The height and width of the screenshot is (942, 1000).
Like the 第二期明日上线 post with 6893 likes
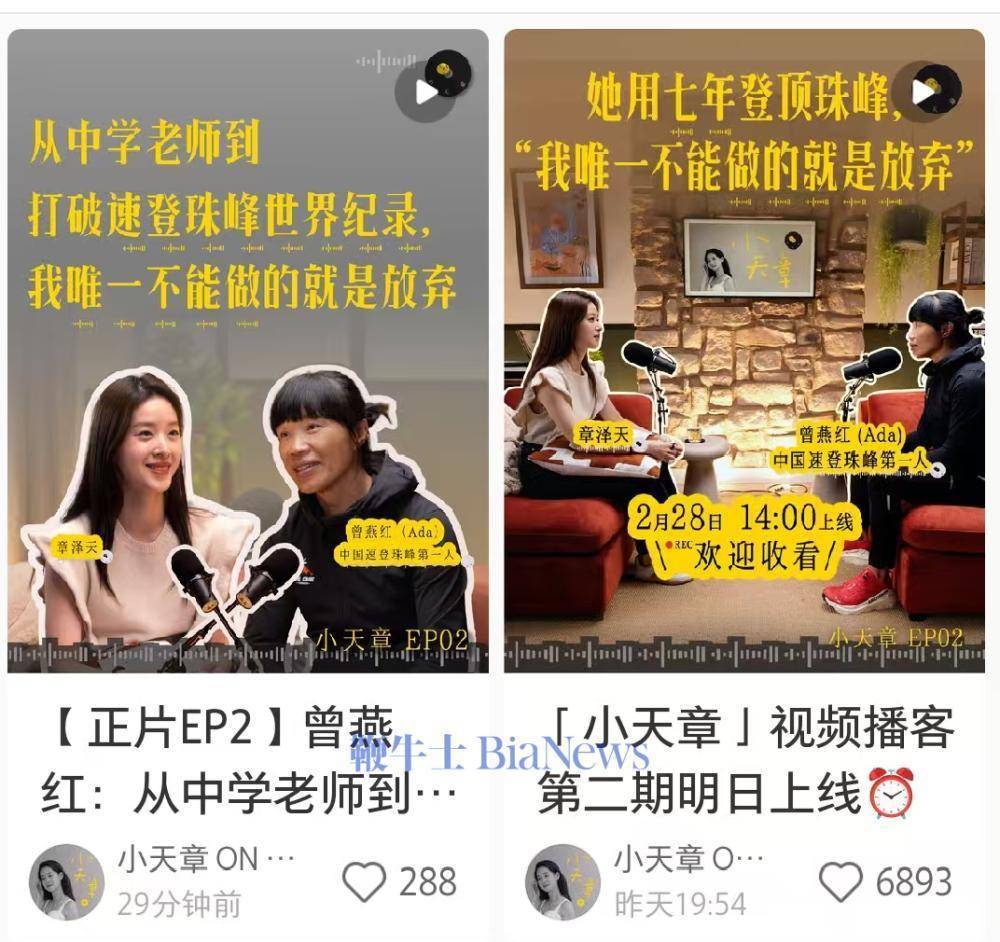[x=840, y=882]
